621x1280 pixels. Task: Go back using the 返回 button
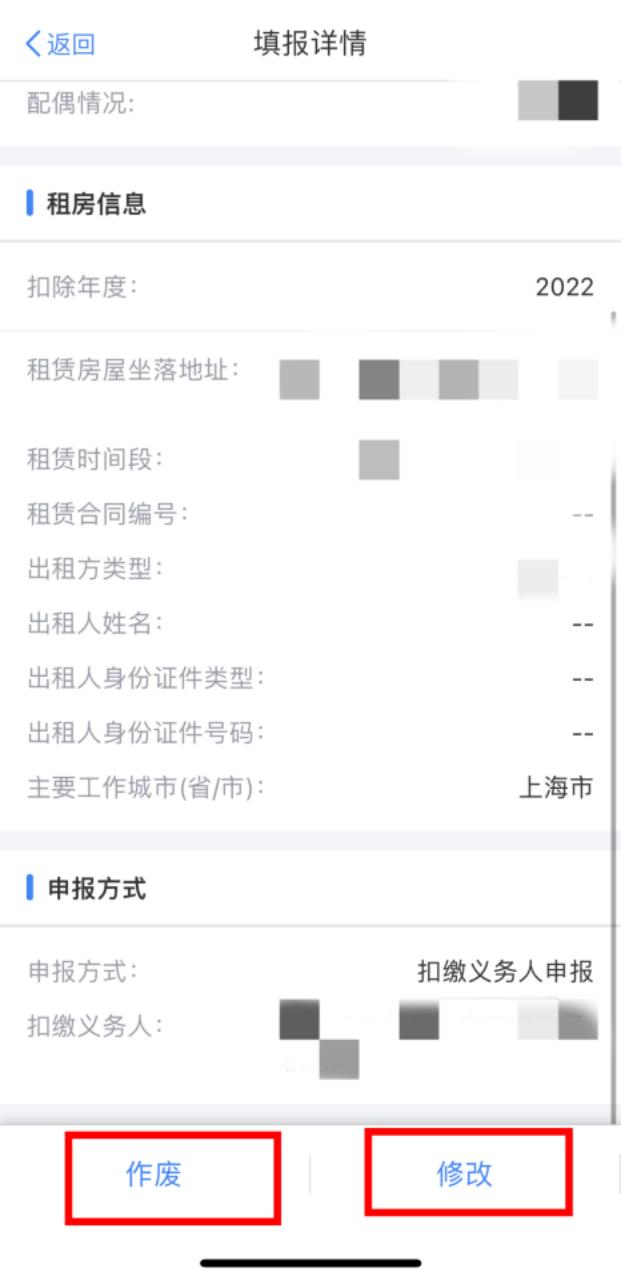pyautogui.click(x=60, y=44)
